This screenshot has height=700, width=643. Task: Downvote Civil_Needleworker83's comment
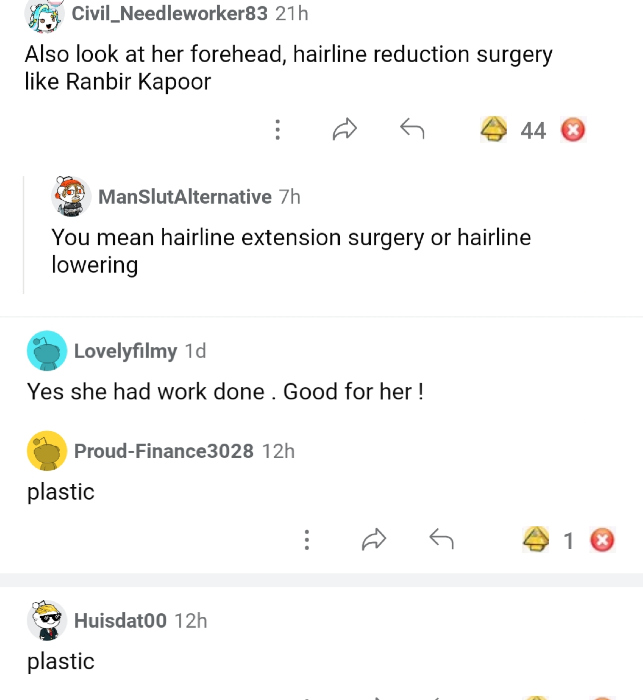[x=573, y=130]
